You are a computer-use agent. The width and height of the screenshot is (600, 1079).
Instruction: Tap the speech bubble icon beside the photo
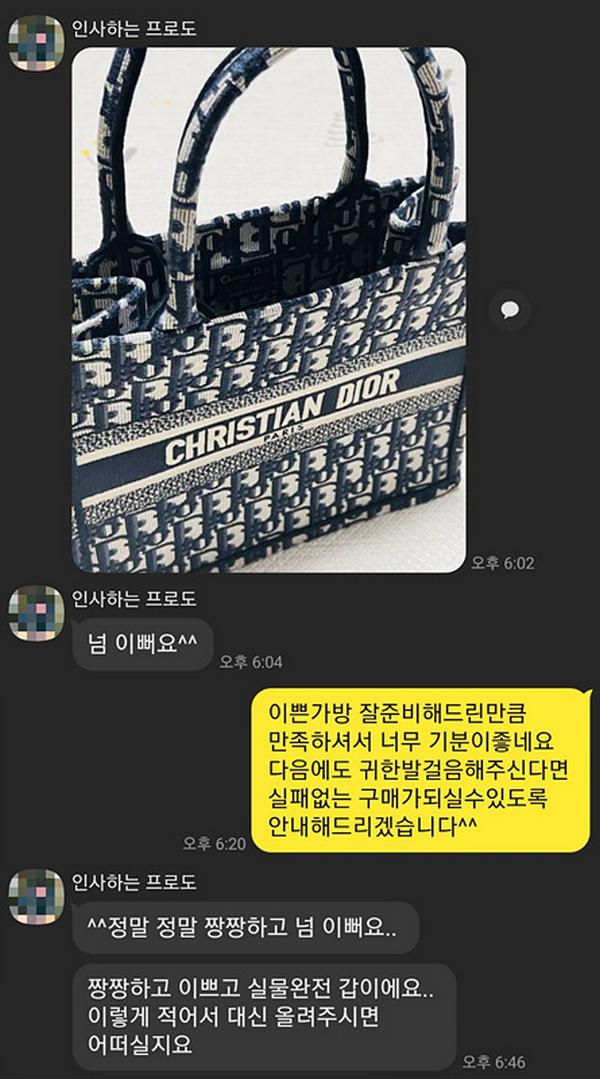click(x=510, y=308)
